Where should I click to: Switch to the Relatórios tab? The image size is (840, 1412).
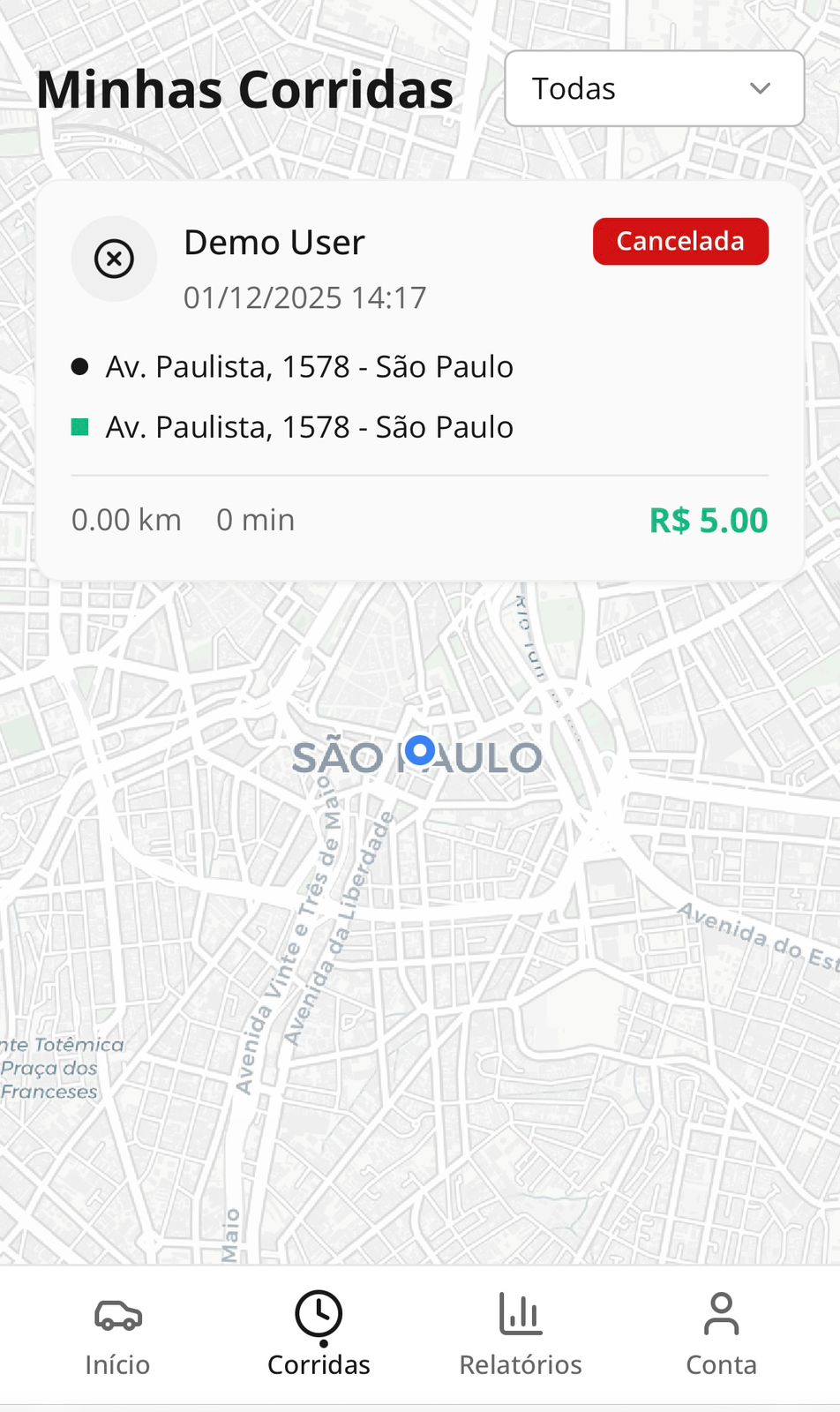(521, 1334)
